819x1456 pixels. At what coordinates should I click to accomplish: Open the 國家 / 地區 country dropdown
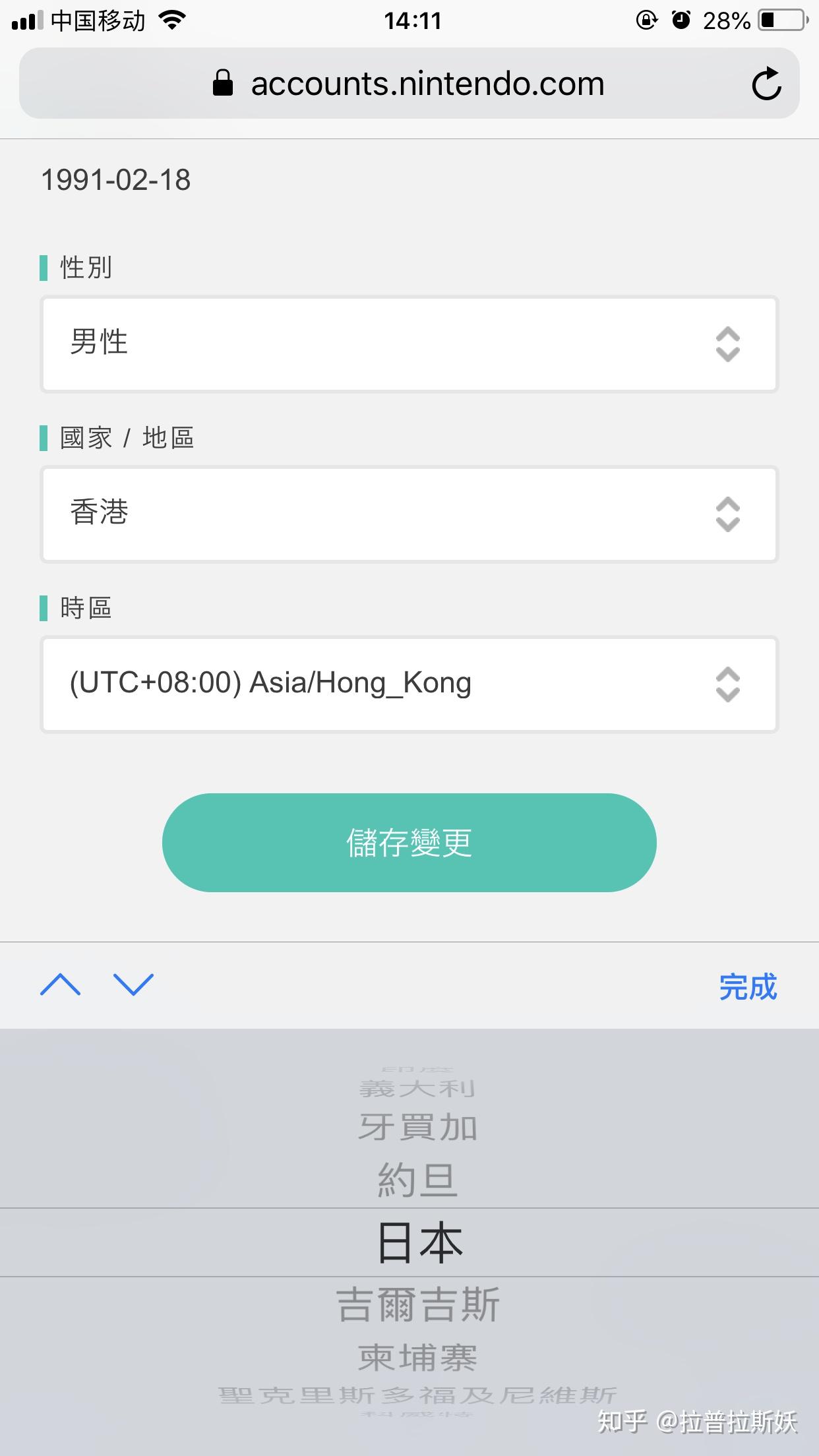[x=409, y=514]
